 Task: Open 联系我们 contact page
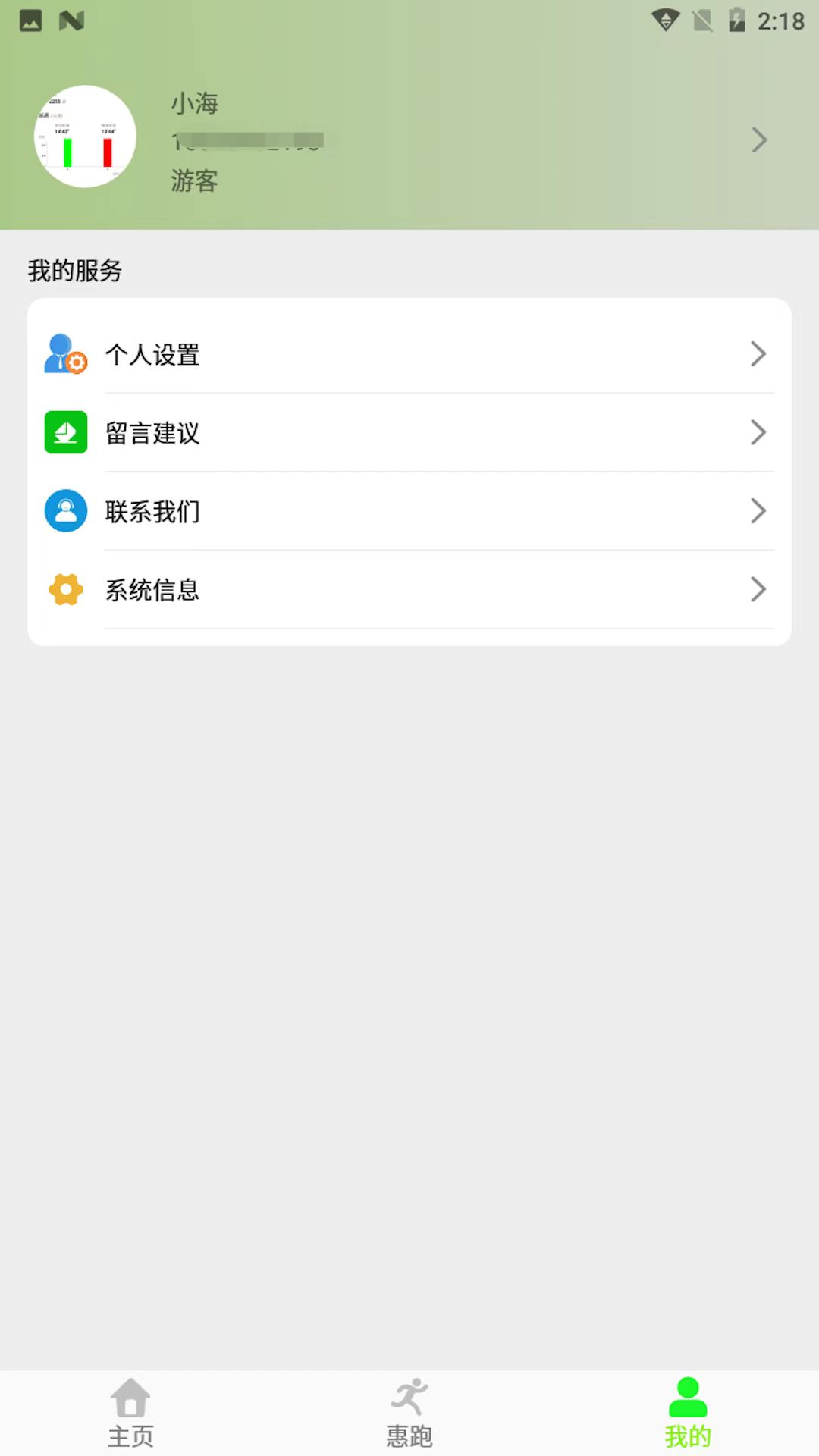(409, 511)
